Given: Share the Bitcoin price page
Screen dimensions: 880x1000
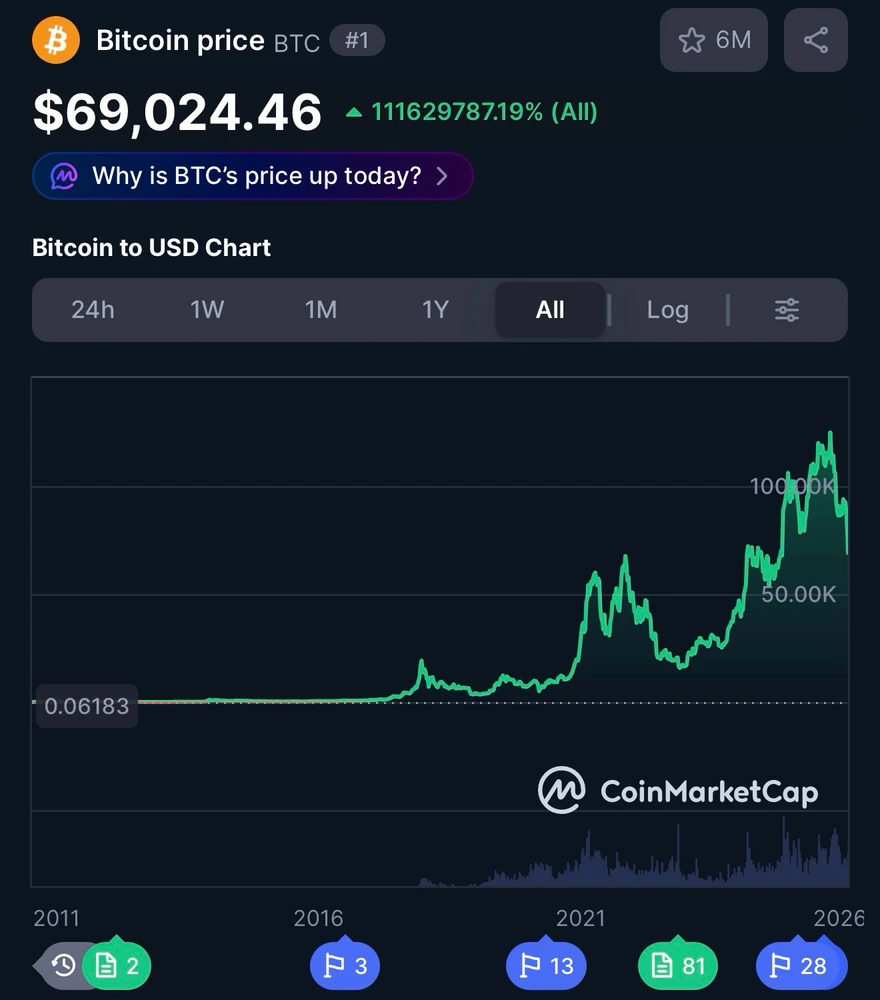Looking at the screenshot, I should pyautogui.click(x=815, y=40).
